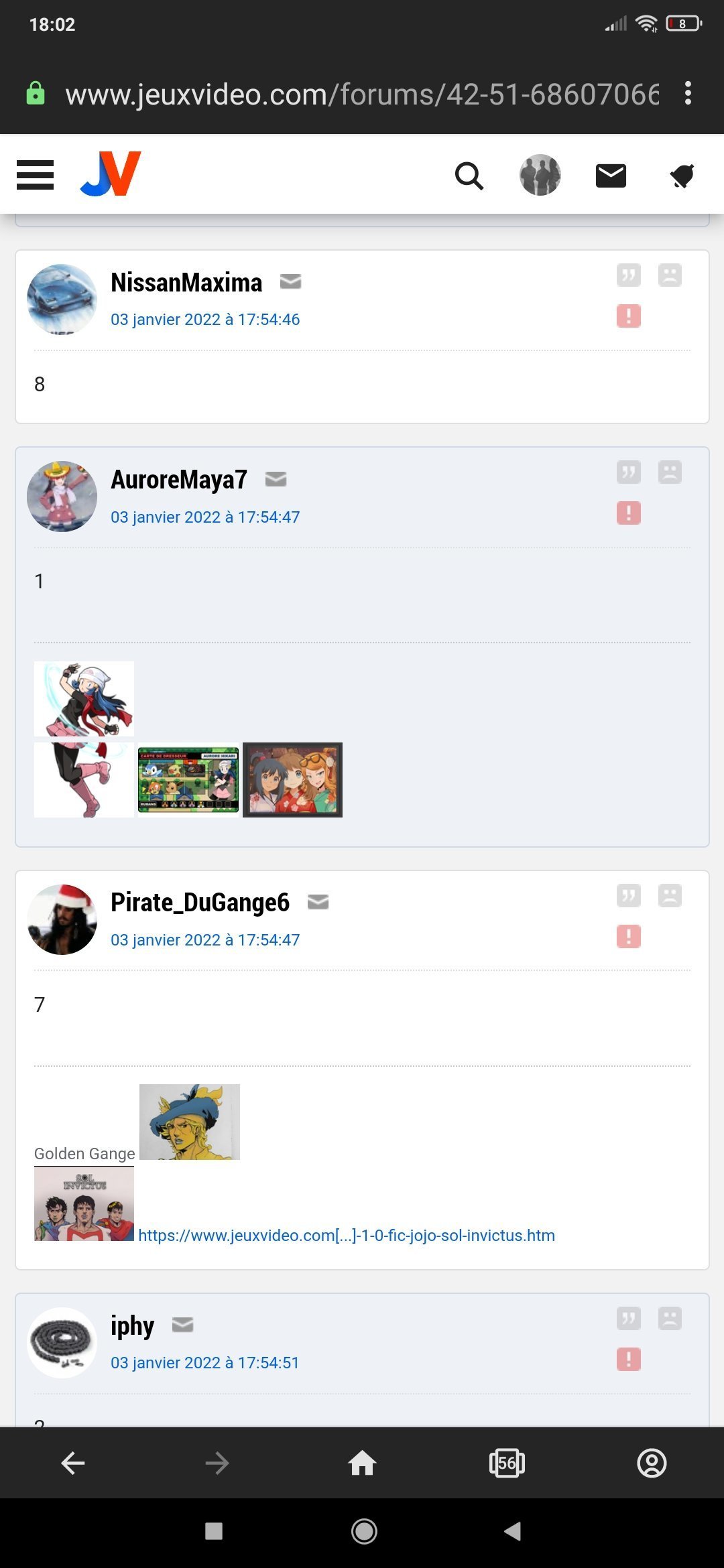Open the search magnifier icon
Screen dimensions: 724x1568
tap(469, 176)
